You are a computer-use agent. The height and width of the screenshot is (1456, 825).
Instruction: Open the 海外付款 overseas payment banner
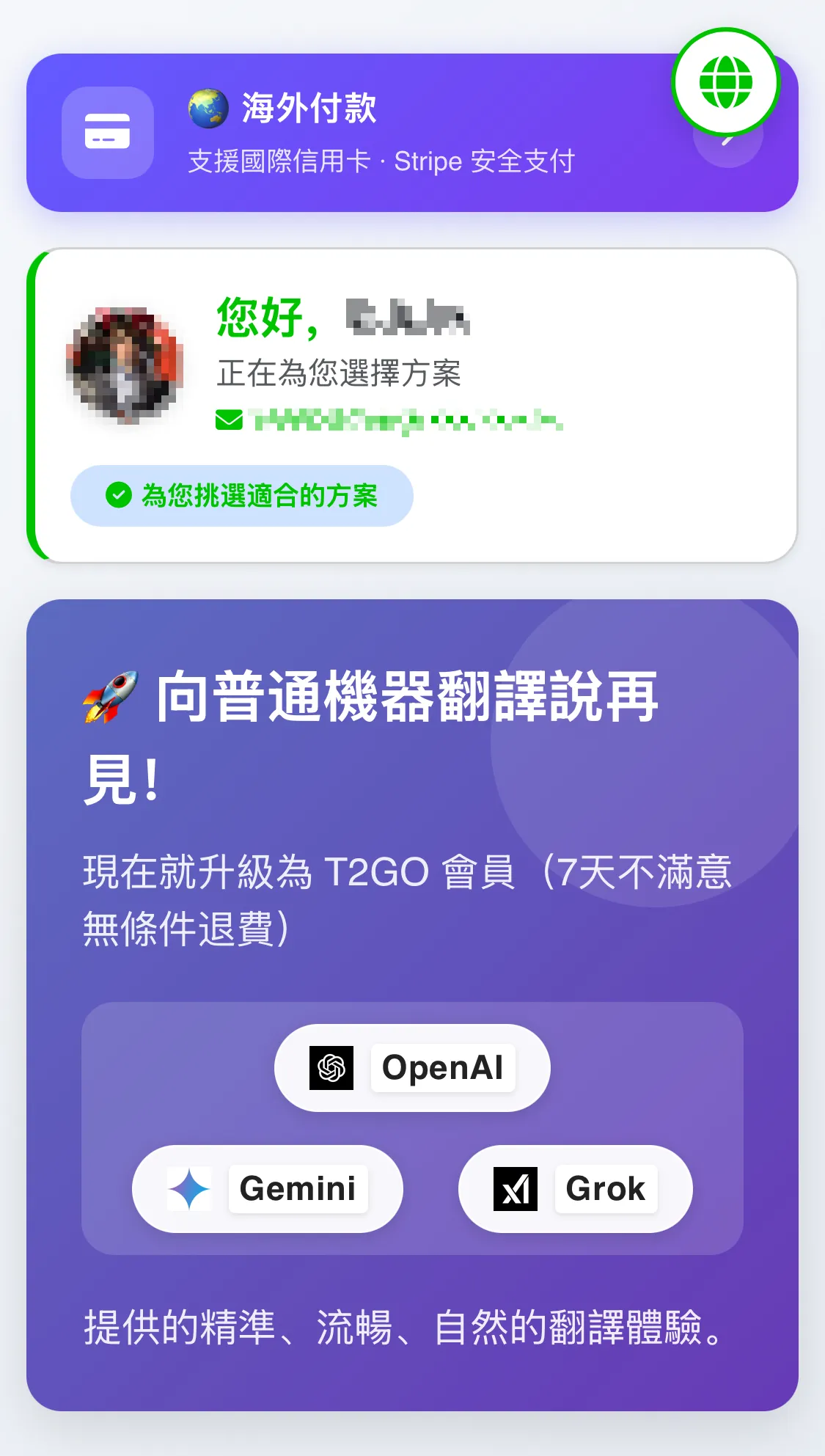[x=381, y=133]
